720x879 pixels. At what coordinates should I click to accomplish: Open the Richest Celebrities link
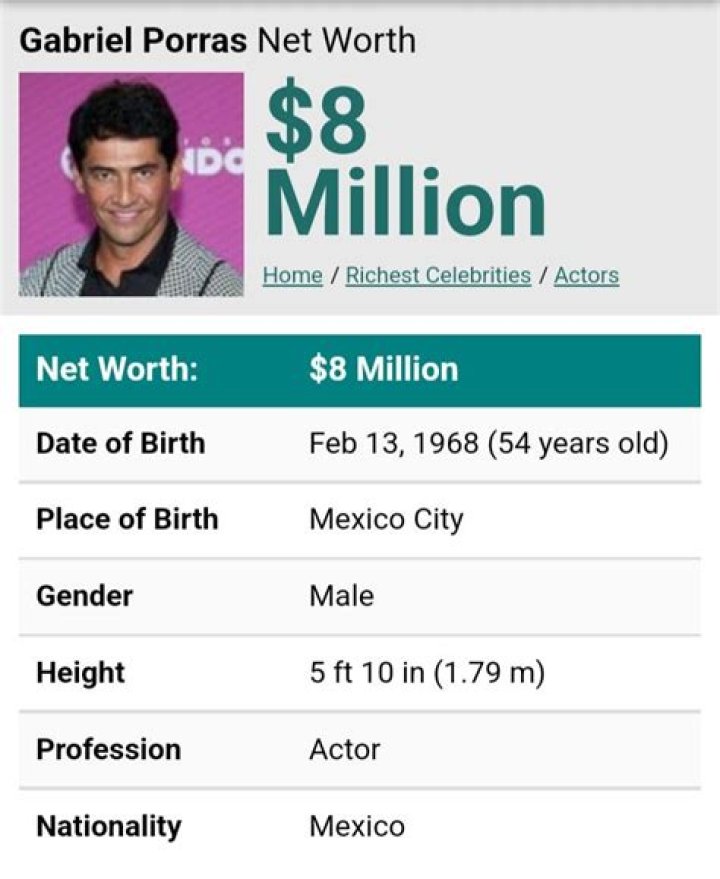point(437,274)
